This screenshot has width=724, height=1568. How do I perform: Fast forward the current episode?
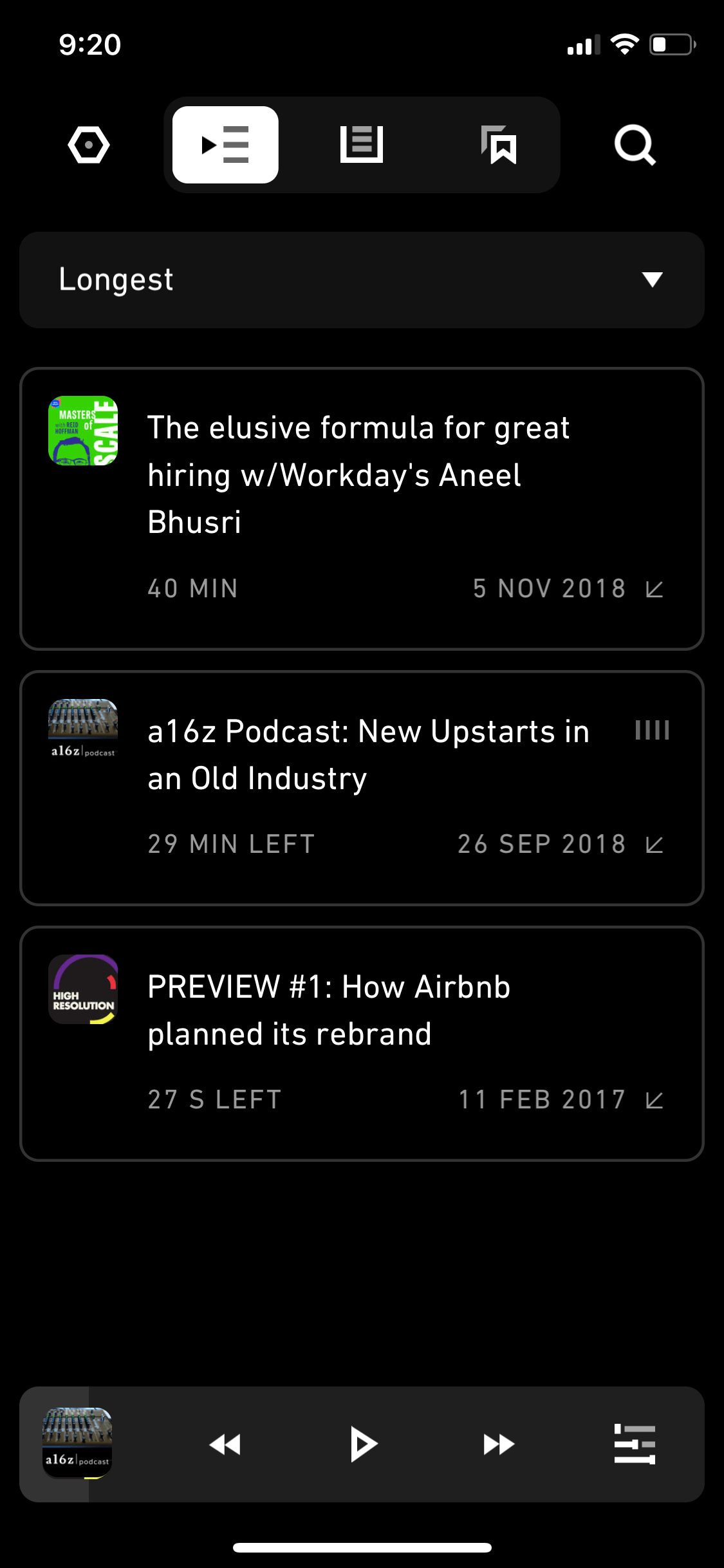(x=499, y=1444)
